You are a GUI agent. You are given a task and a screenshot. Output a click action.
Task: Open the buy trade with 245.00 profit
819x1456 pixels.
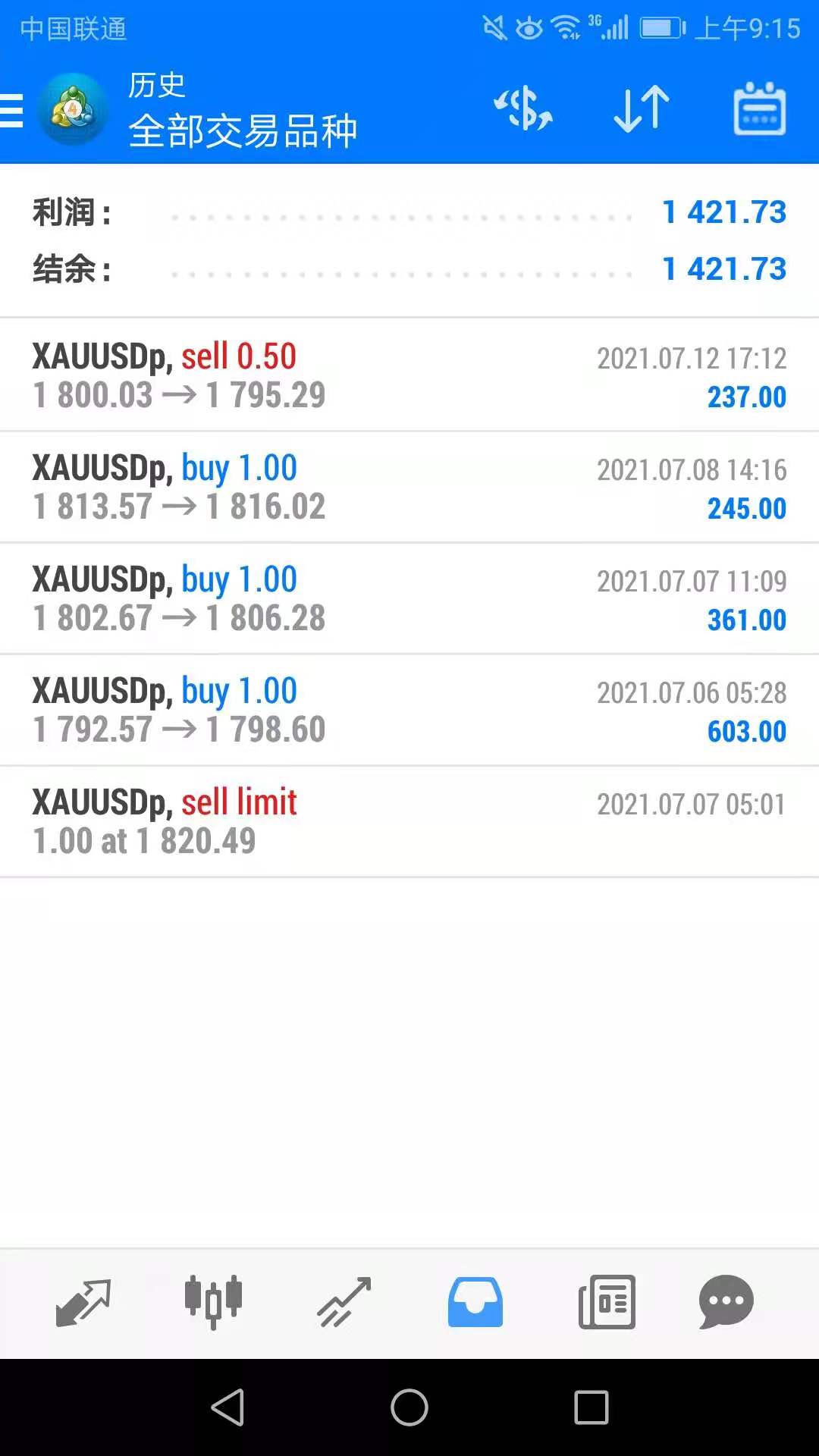[409, 487]
